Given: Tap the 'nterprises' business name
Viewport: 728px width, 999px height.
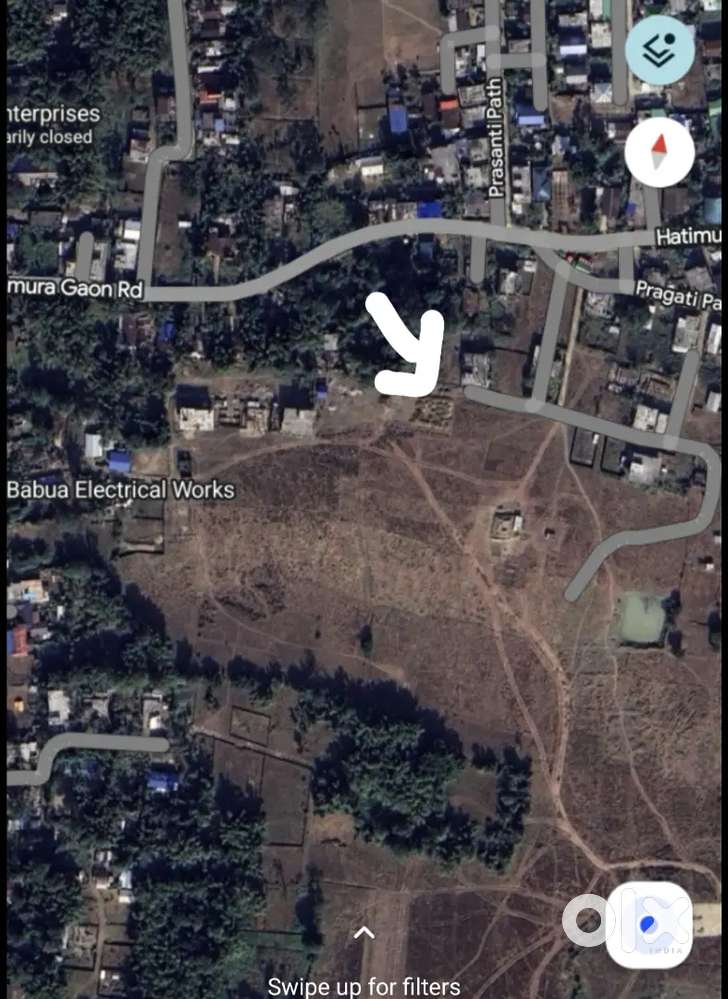Looking at the screenshot, I should coord(50,114).
